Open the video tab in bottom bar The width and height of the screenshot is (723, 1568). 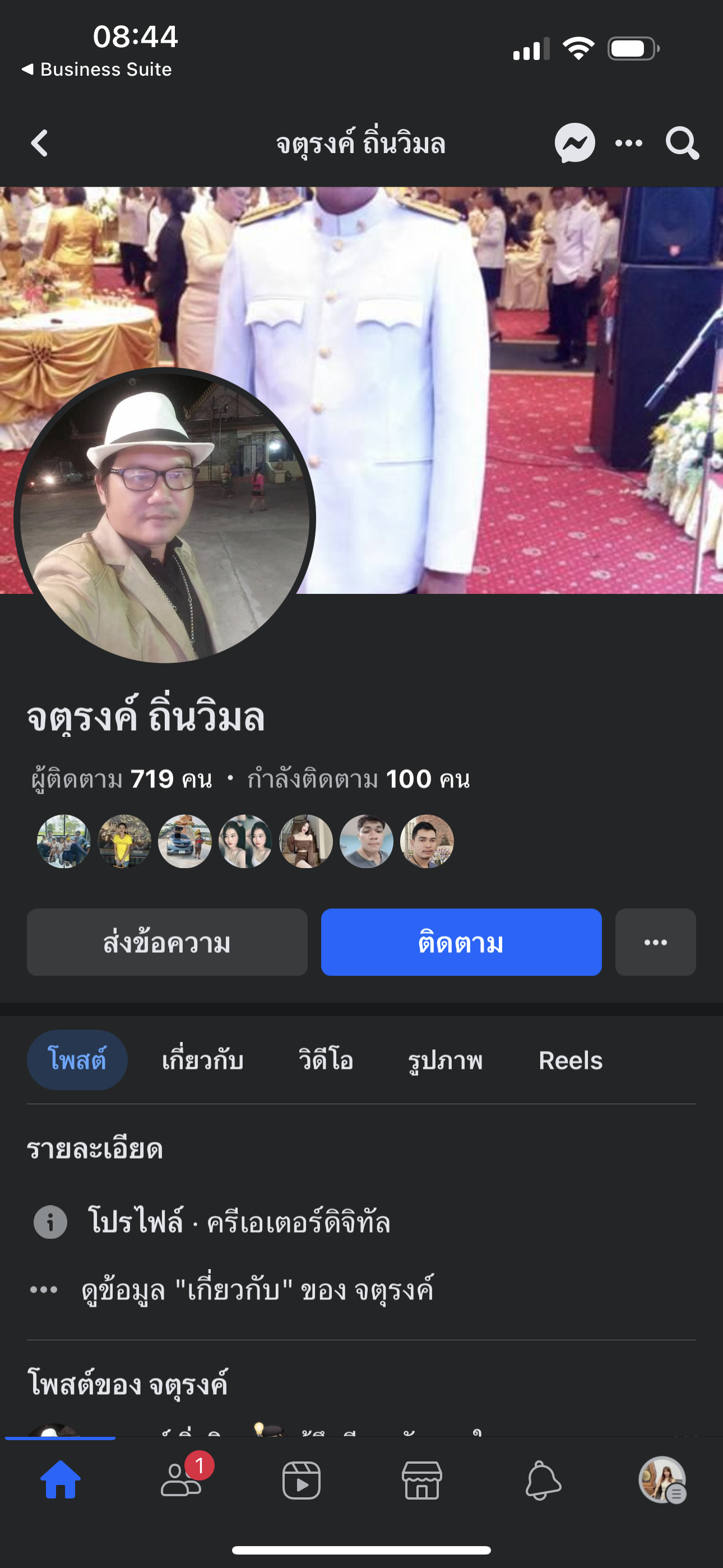(302, 1480)
